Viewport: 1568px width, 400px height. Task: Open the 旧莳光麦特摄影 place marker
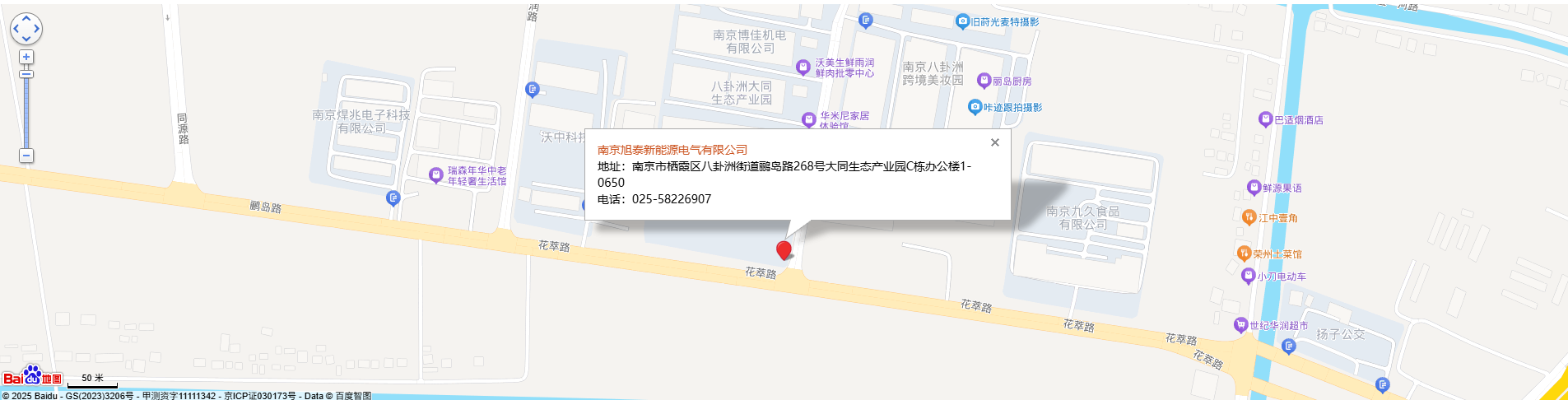tap(962, 21)
